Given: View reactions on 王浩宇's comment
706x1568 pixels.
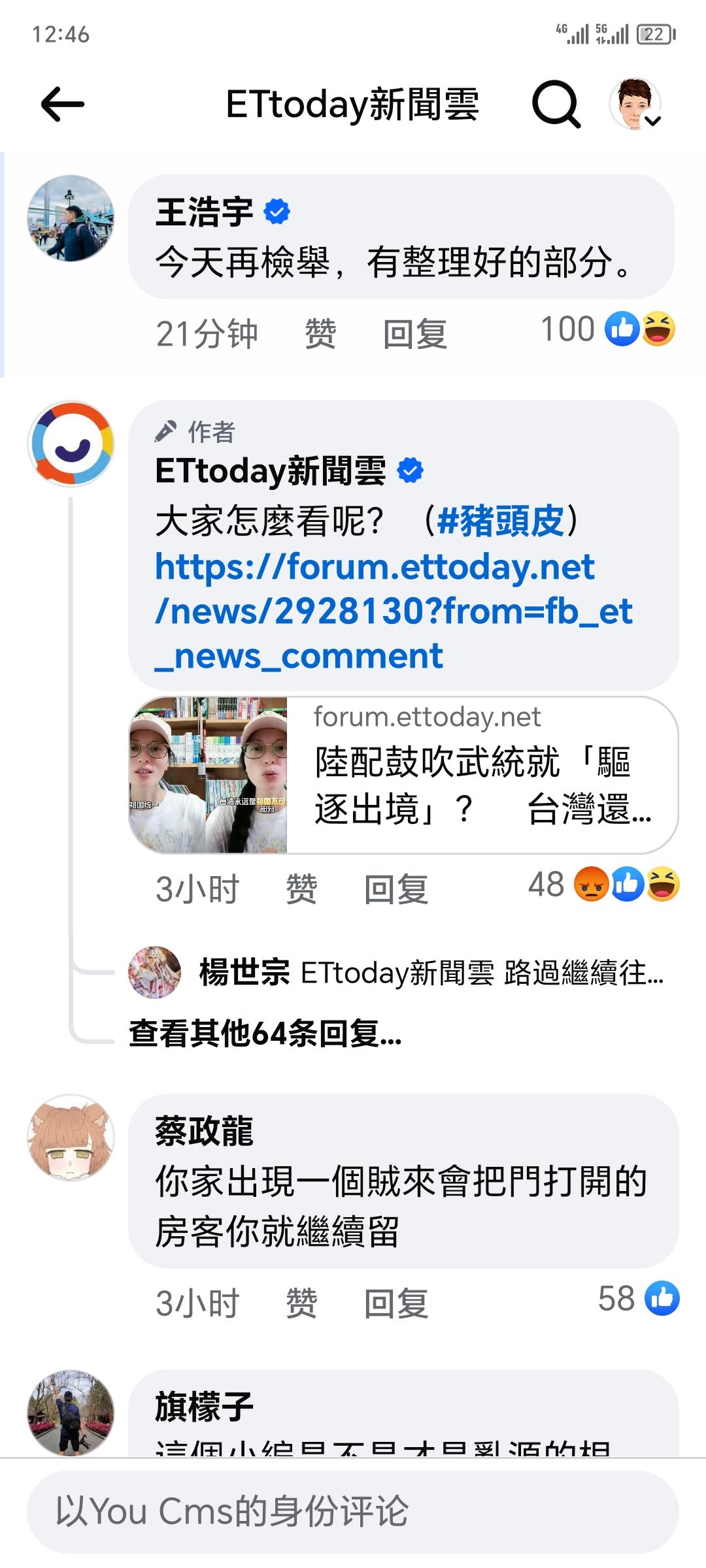Looking at the screenshot, I should click(608, 329).
